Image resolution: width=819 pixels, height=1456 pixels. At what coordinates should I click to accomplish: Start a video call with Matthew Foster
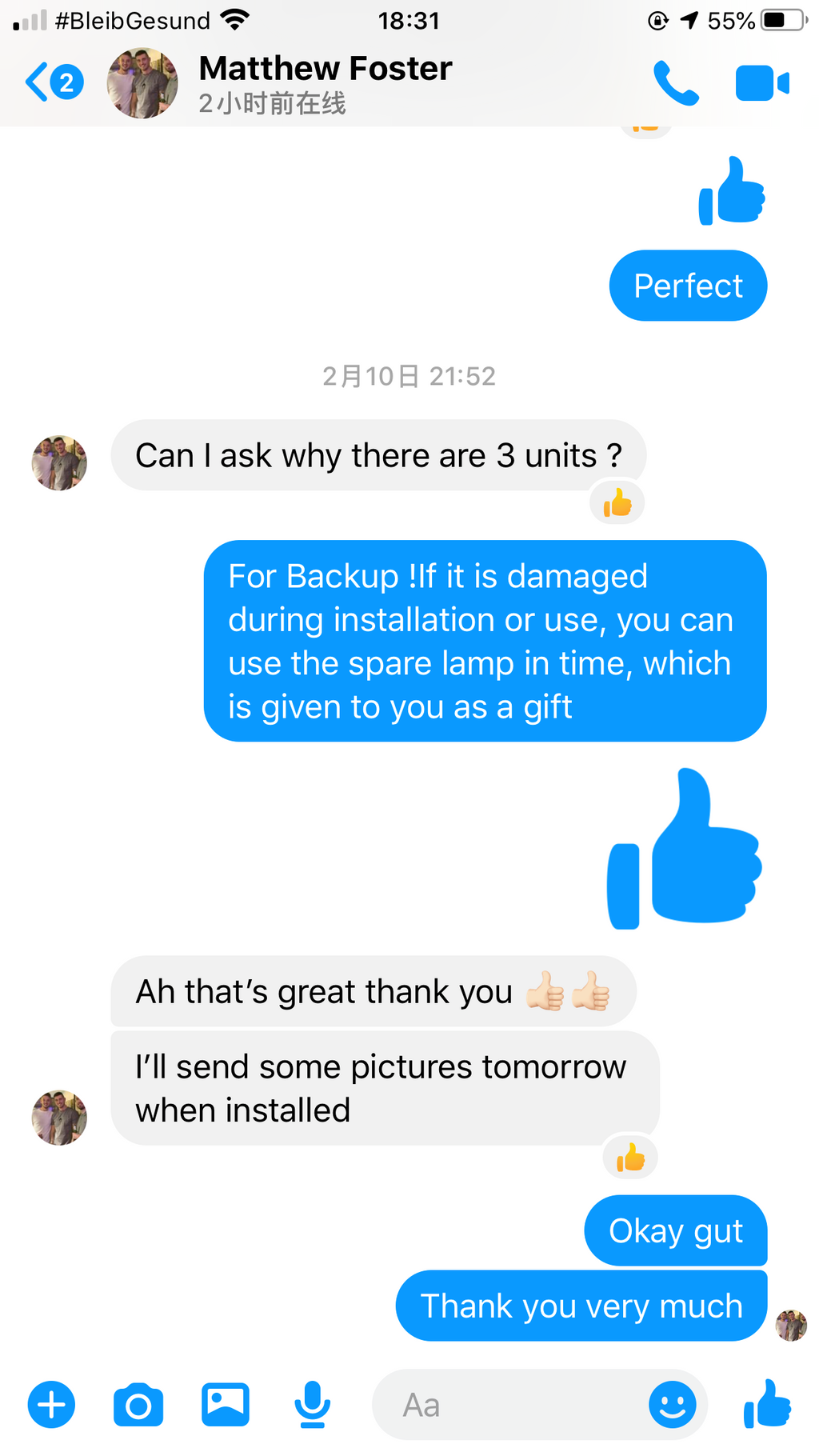click(x=761, y=82)
